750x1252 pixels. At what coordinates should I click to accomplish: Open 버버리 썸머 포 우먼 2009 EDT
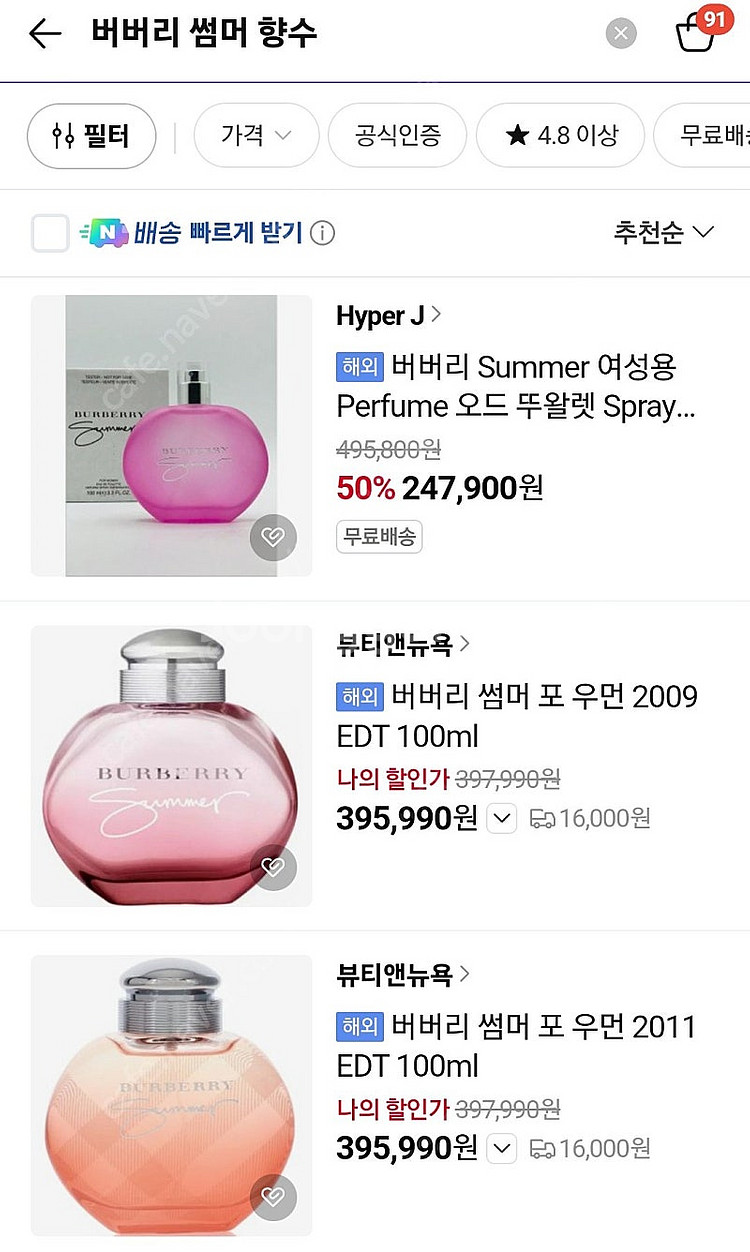[x=515, y=716]
